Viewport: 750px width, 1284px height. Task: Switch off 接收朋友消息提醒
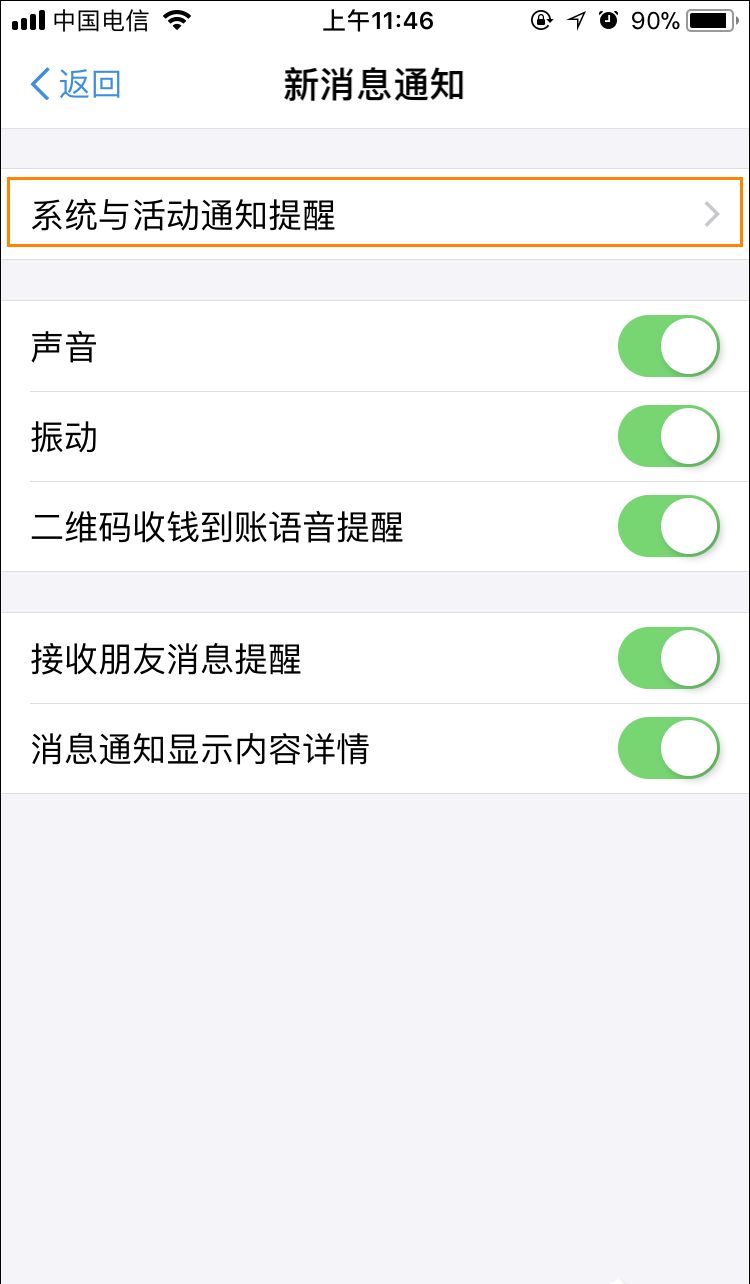tap(668, 659)
